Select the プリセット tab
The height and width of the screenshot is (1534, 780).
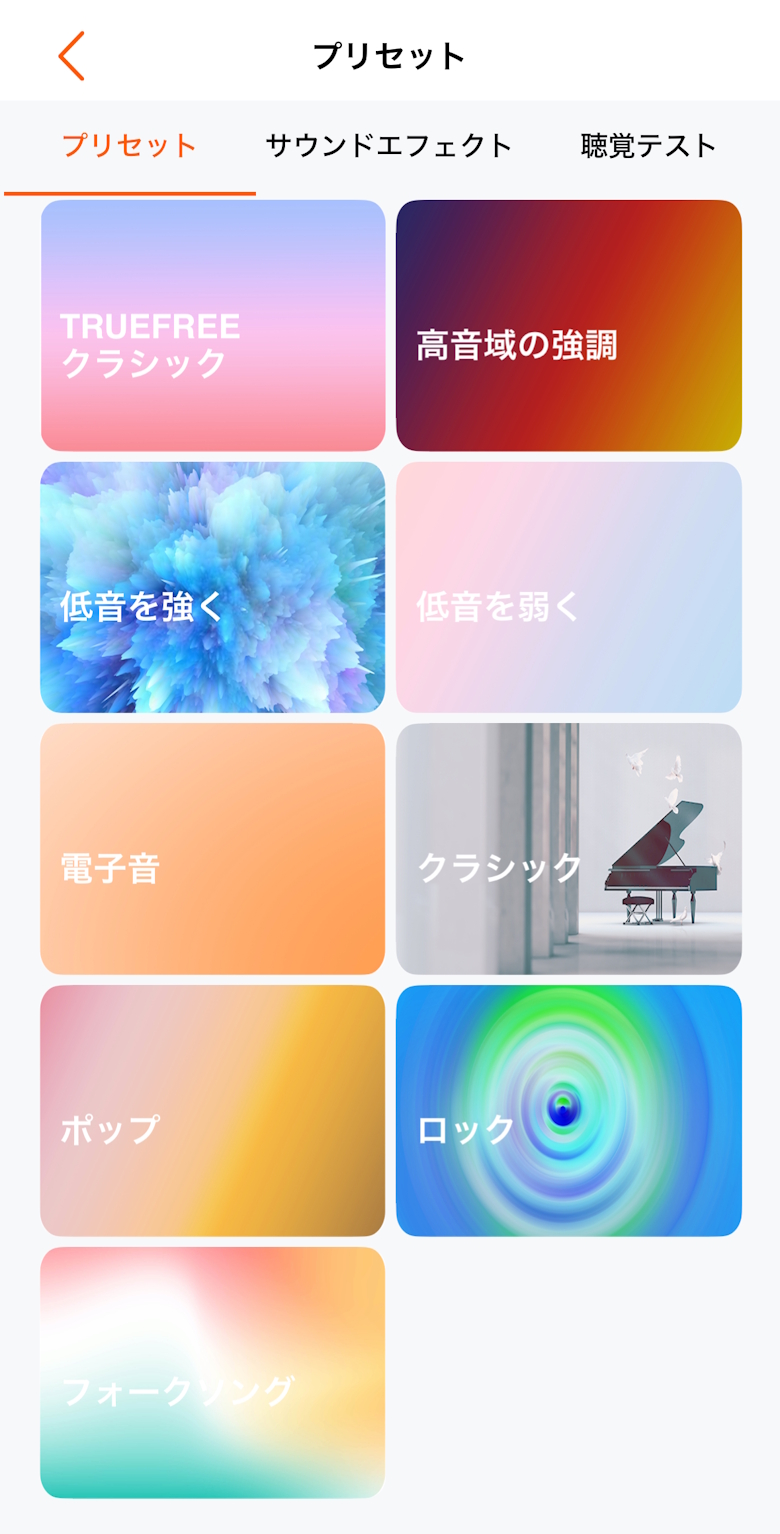coord(130,146)
